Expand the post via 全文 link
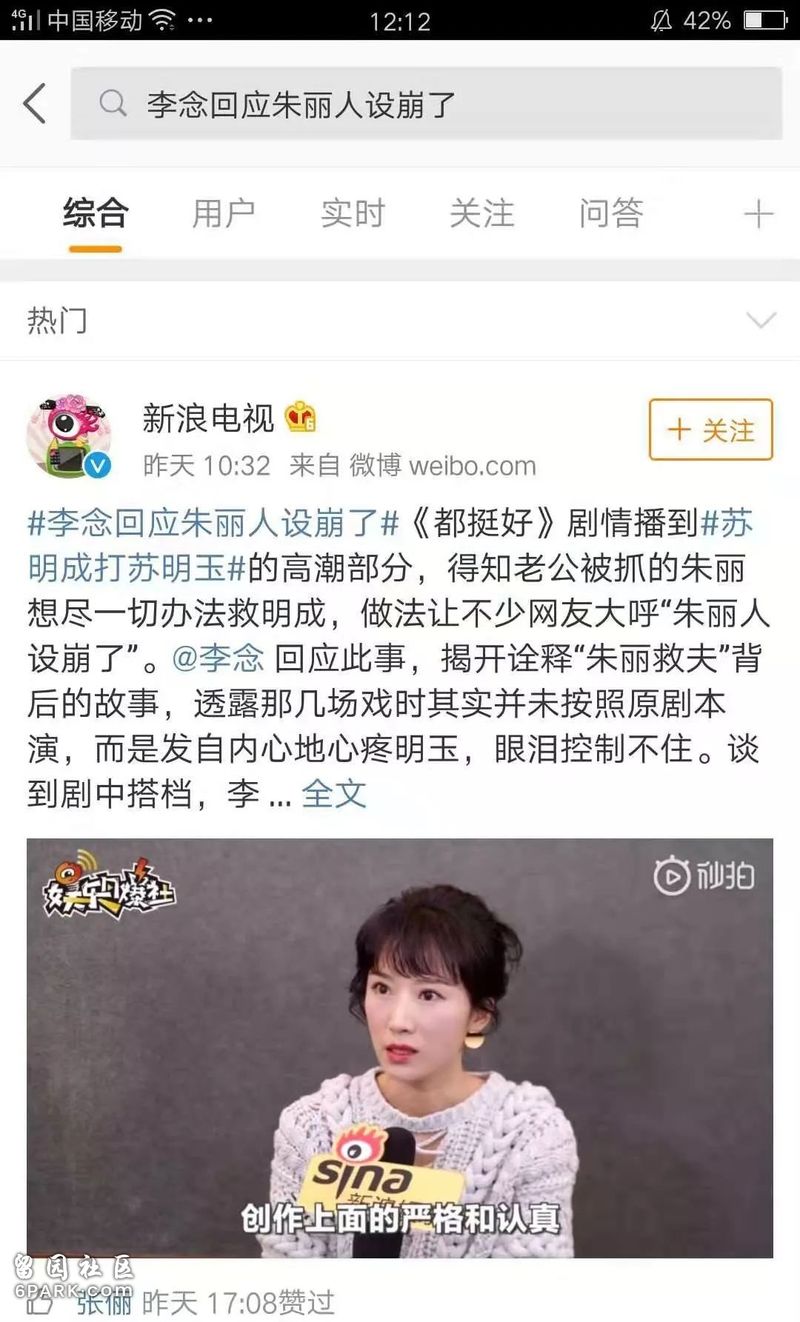The image size is (800, 1322). tap(334, 793)
